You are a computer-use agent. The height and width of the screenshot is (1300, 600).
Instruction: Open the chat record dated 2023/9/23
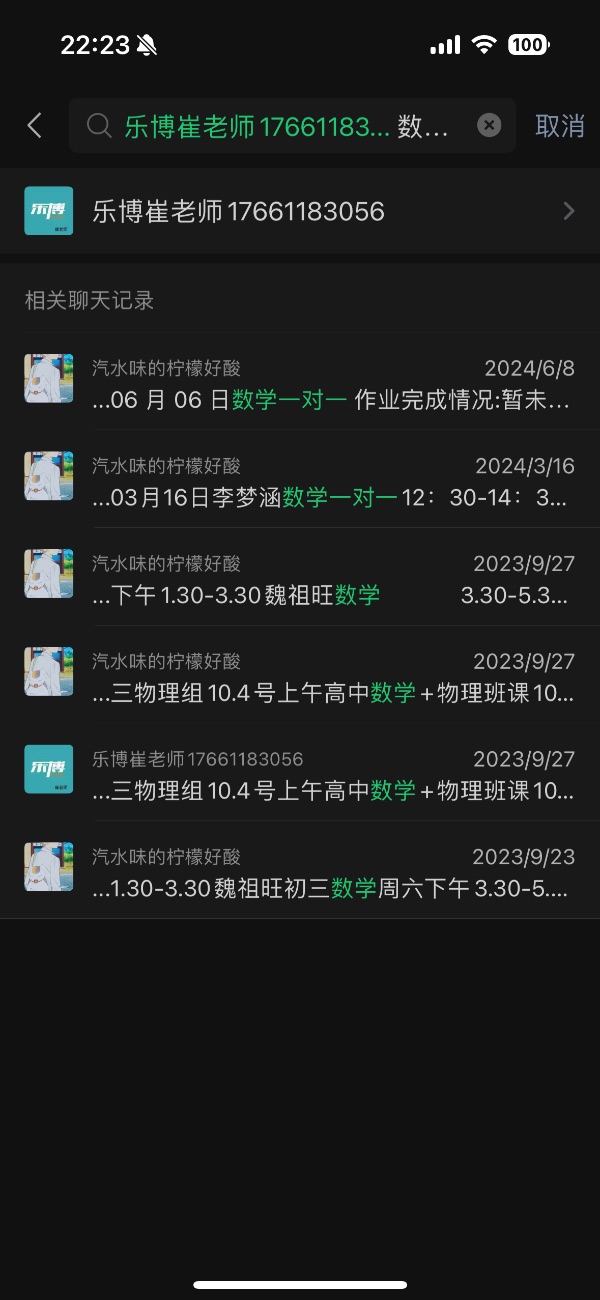coord(300,872)
